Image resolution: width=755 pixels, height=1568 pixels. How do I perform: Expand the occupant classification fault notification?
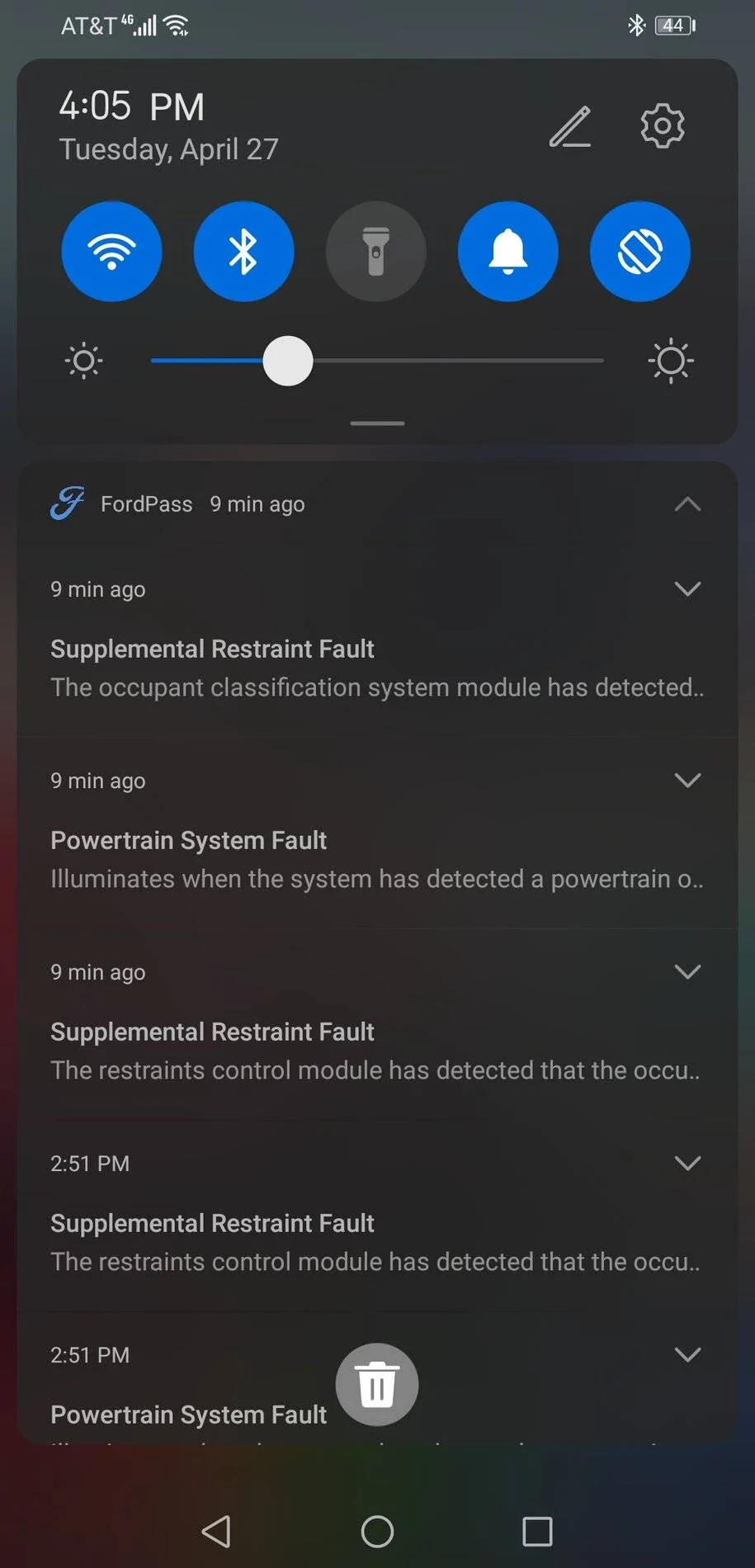[687, 588]
